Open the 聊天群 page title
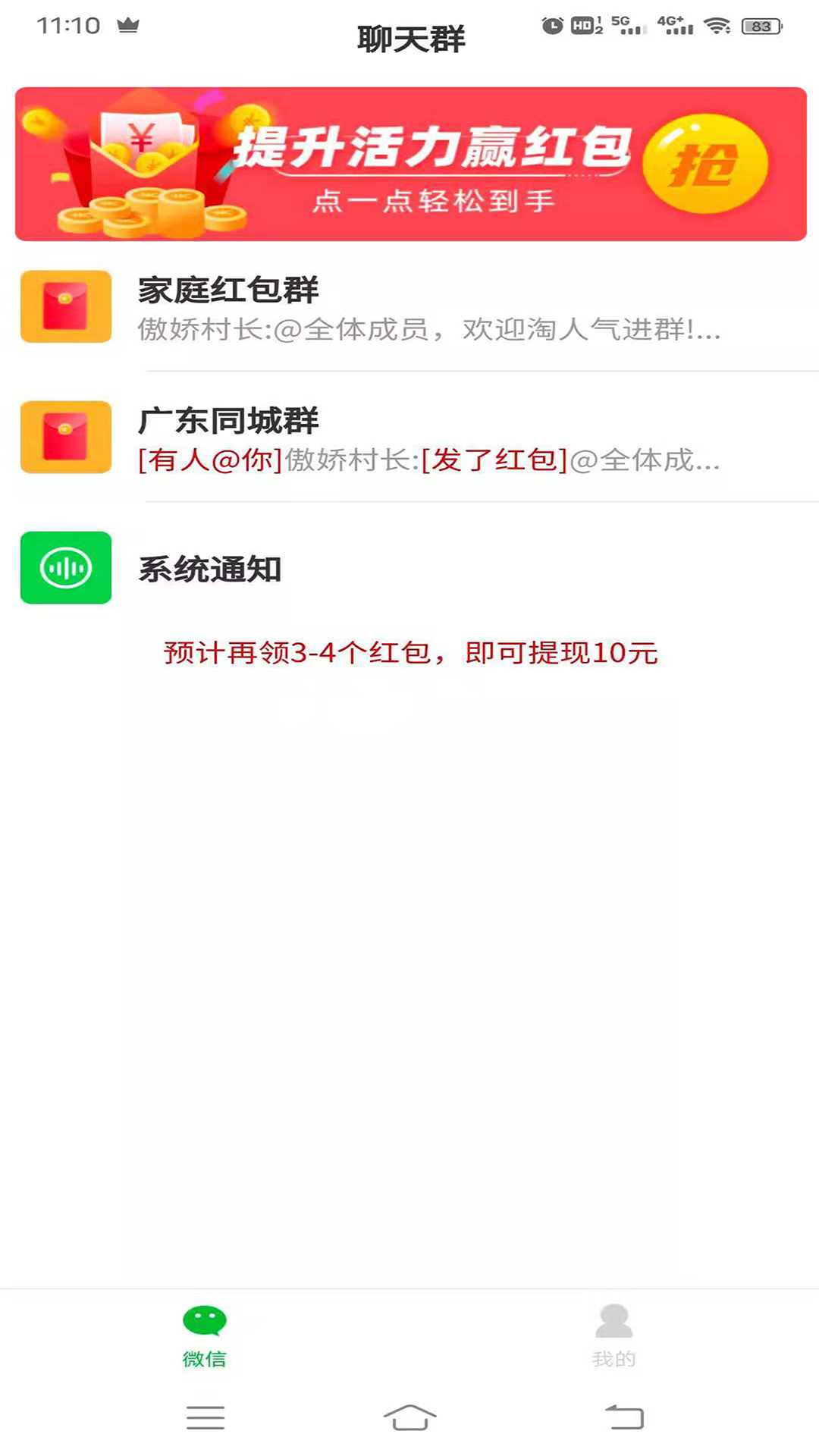Screen dimensions: 819x1456 pos(409,38)
